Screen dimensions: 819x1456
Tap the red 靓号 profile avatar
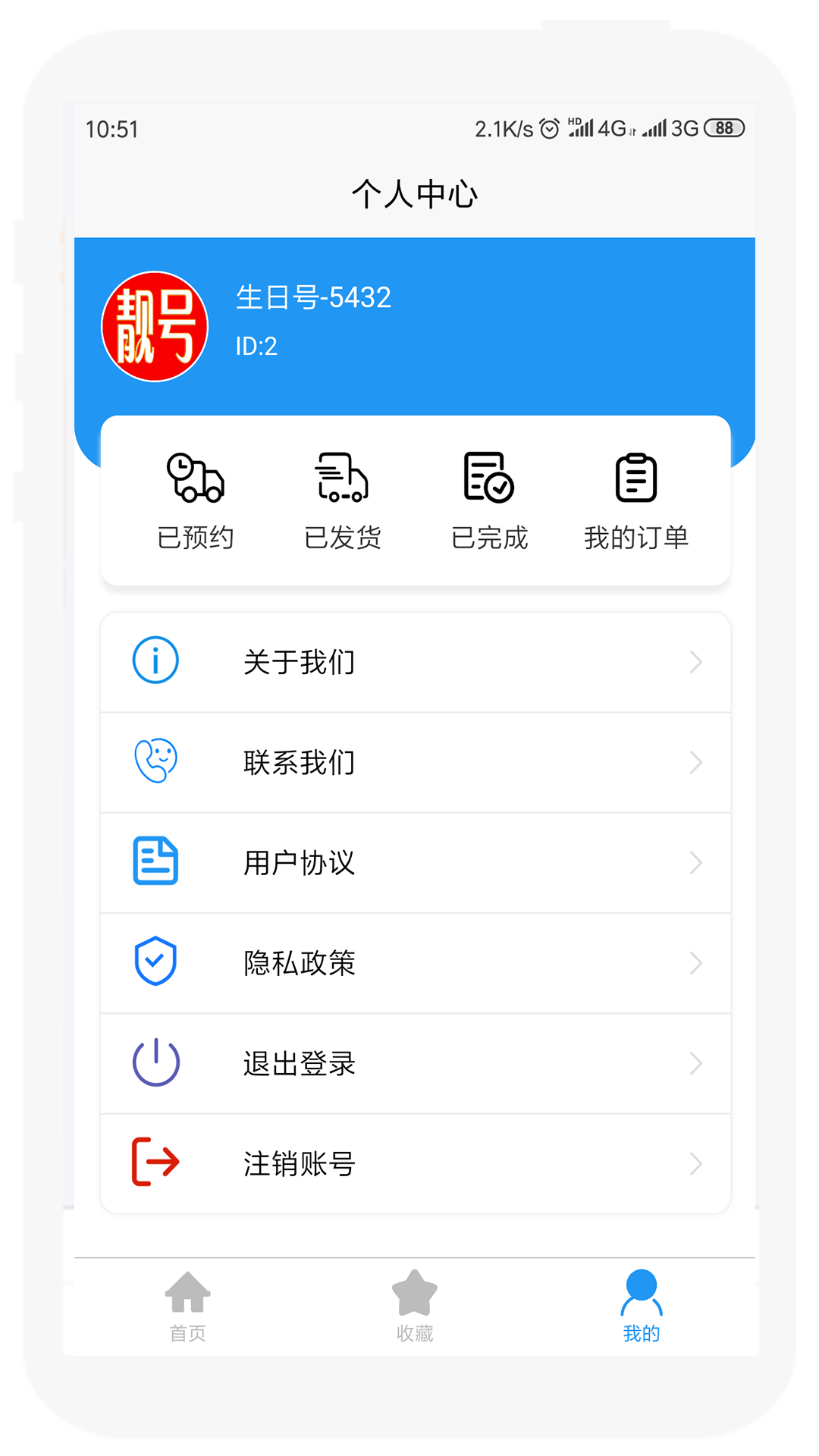point(155,327)
